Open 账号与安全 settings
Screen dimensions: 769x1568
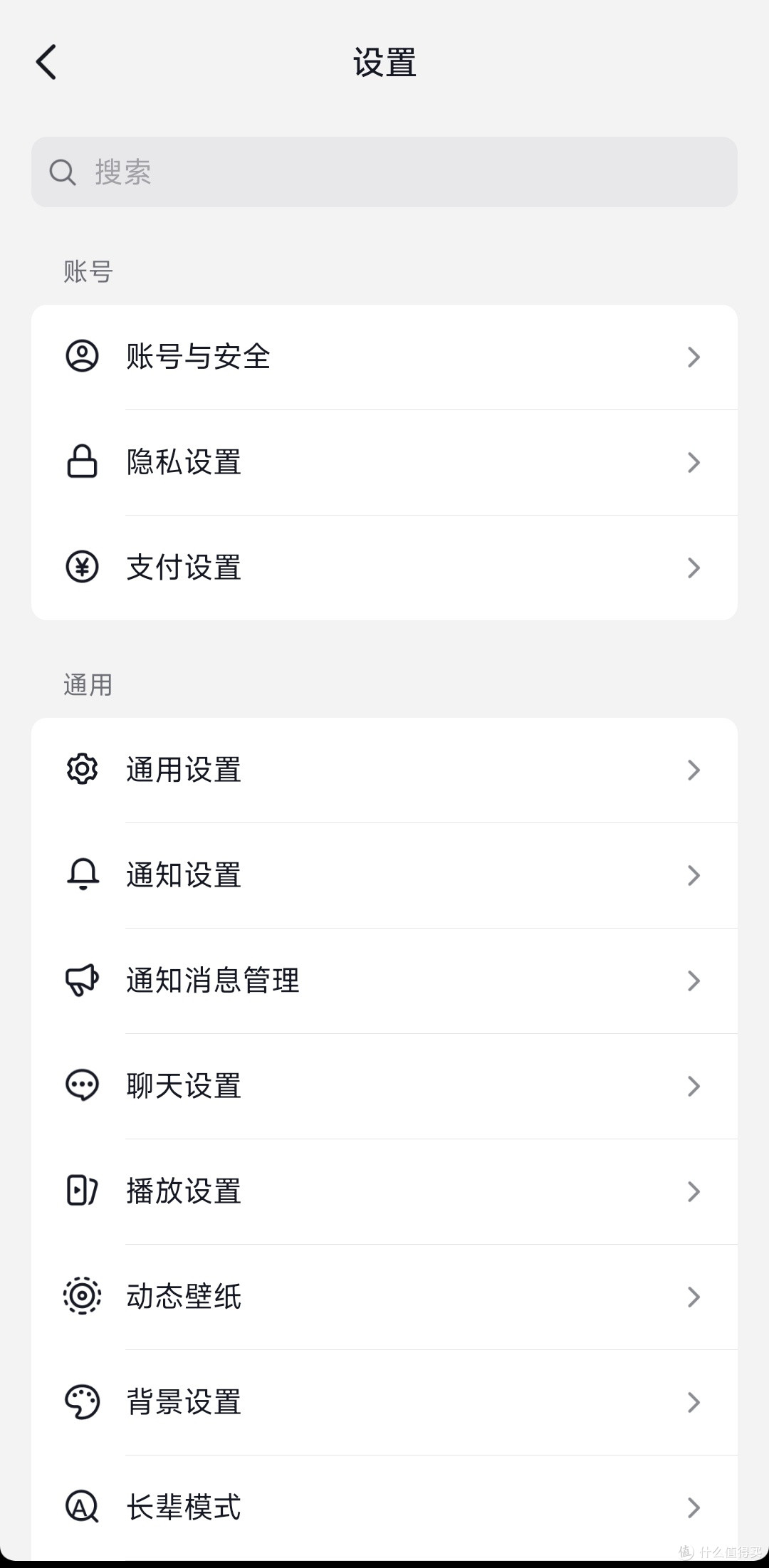384,357
